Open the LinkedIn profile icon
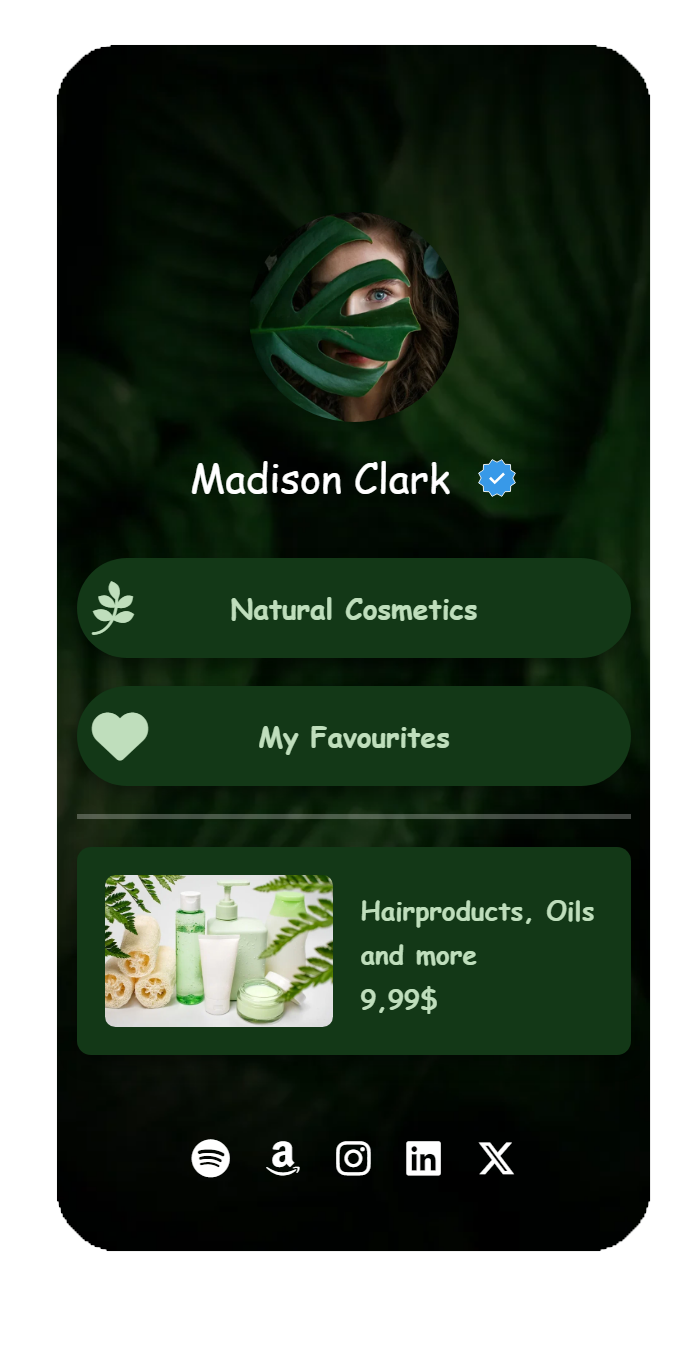The width and height of the screenshot is (693, 1366). point(423,1158)
